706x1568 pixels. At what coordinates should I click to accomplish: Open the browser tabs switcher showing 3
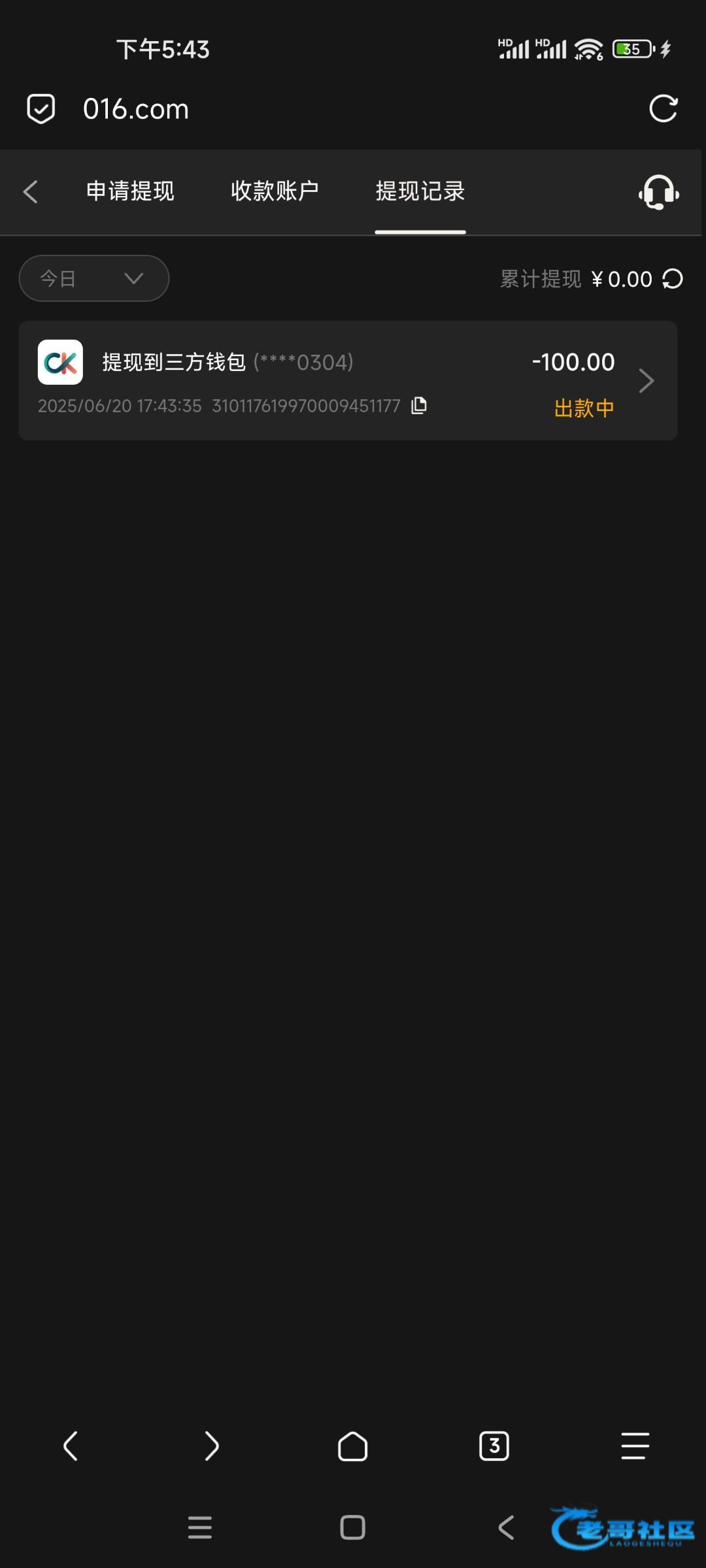coord(494,1446)
